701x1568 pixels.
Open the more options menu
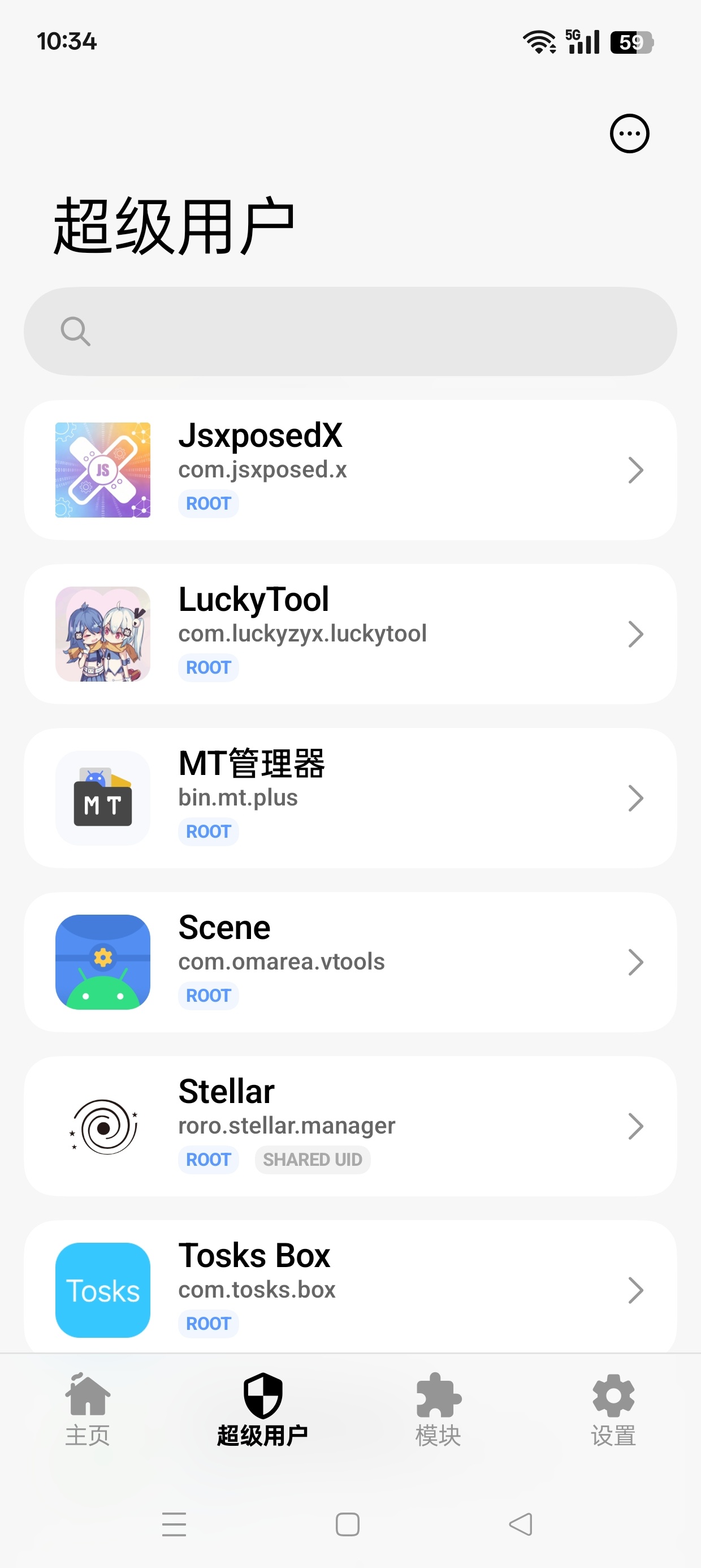pos(629,133)
